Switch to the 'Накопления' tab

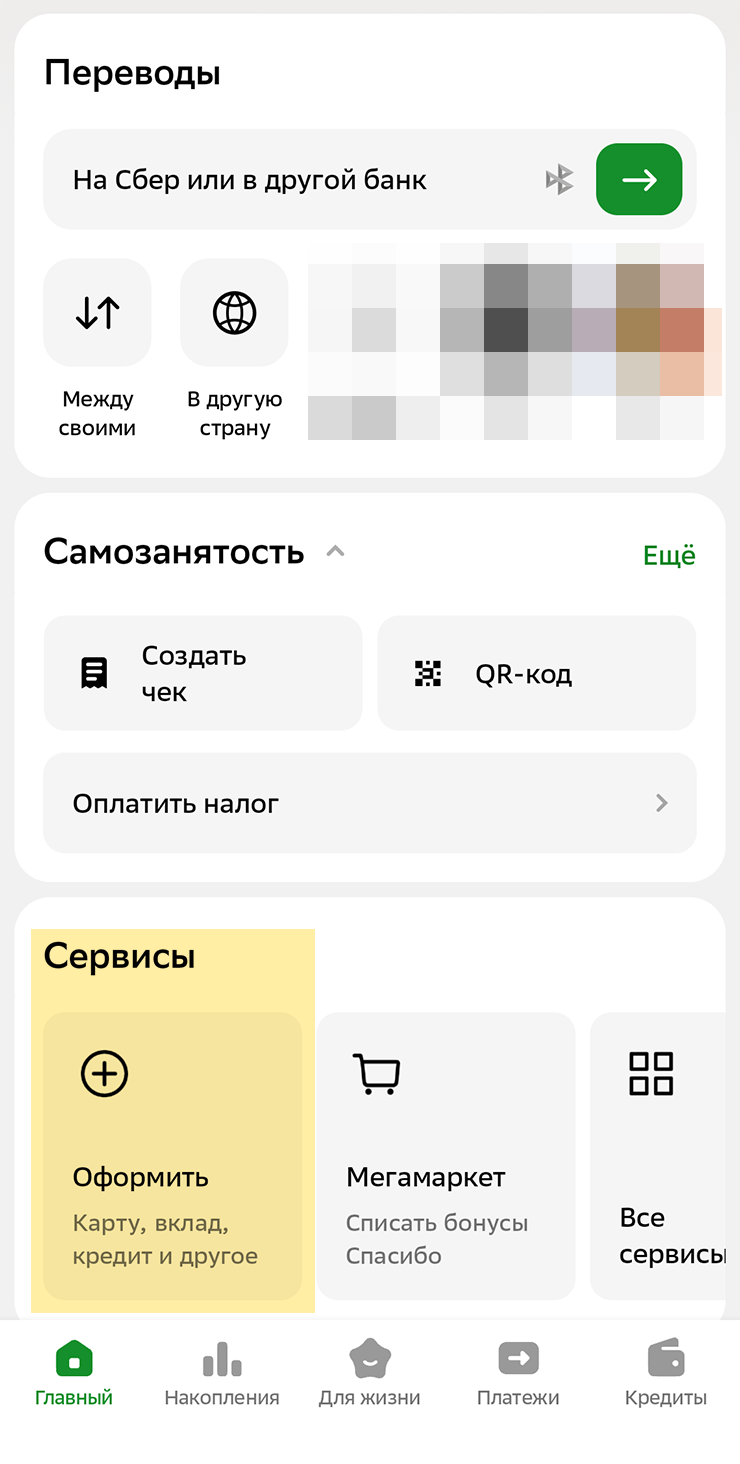click(x=222, y=1375)
